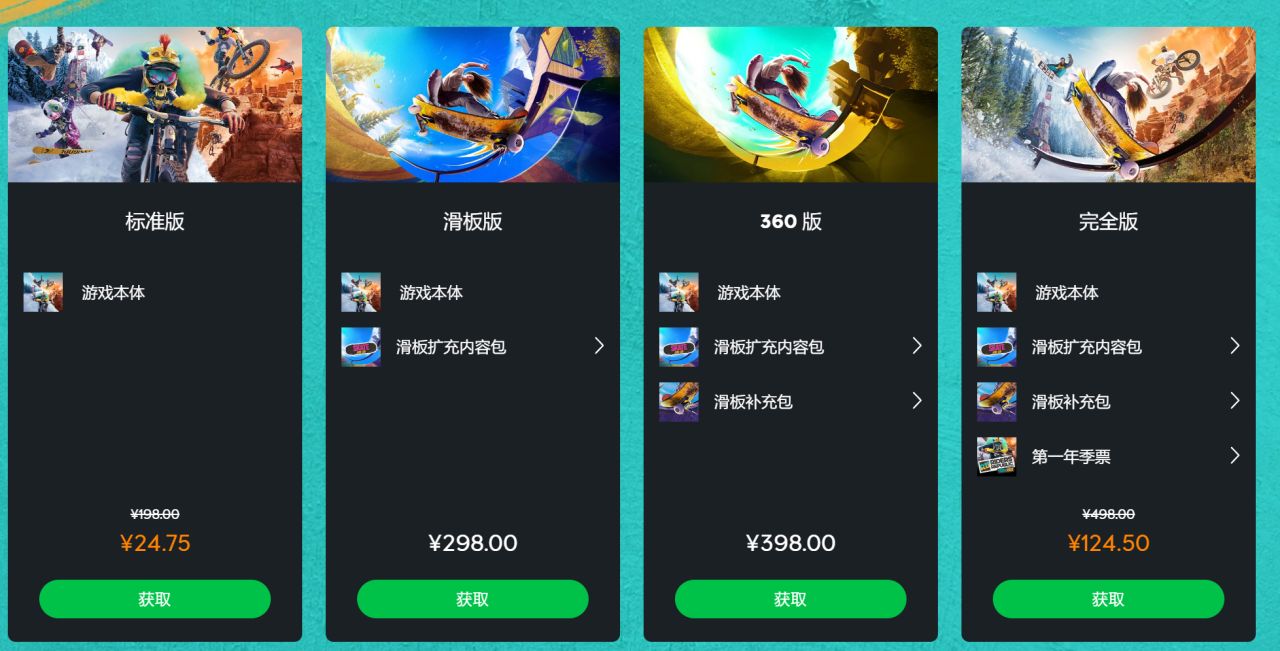The image size is (1280, 651).
Task: Tap 获取 button for 标准版
Action: (x=155, y=599)
